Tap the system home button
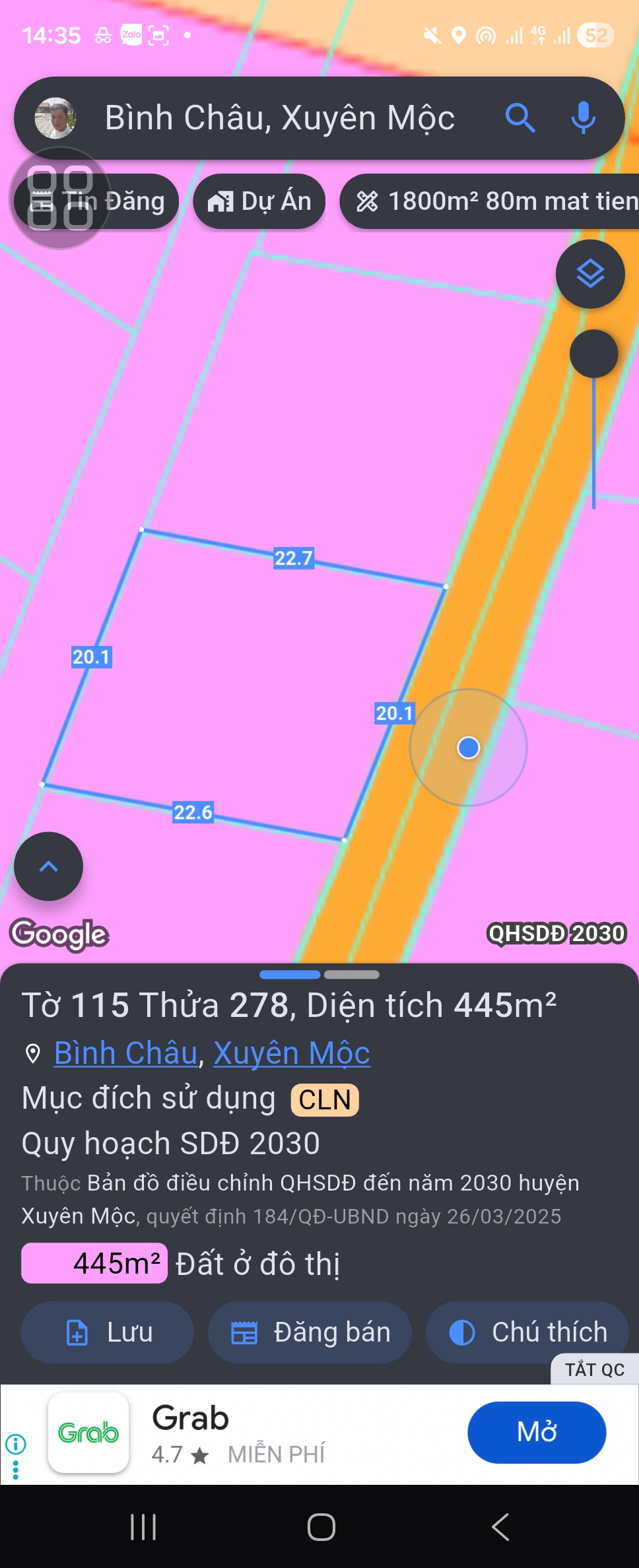Screen dimensions: 639x1568 (321, 1526)
